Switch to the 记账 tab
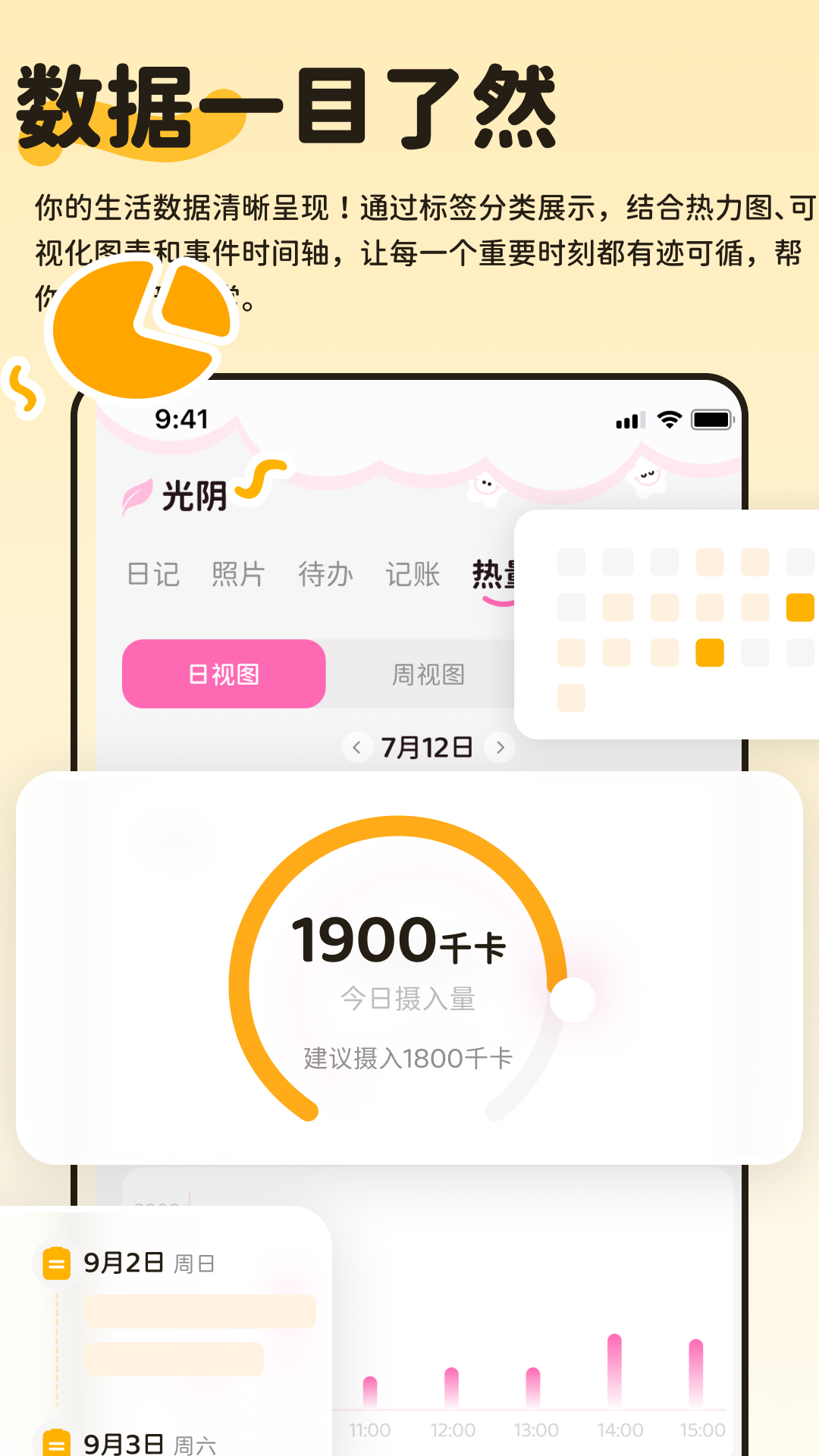The image size is (819, 1456). coord(414,574)
